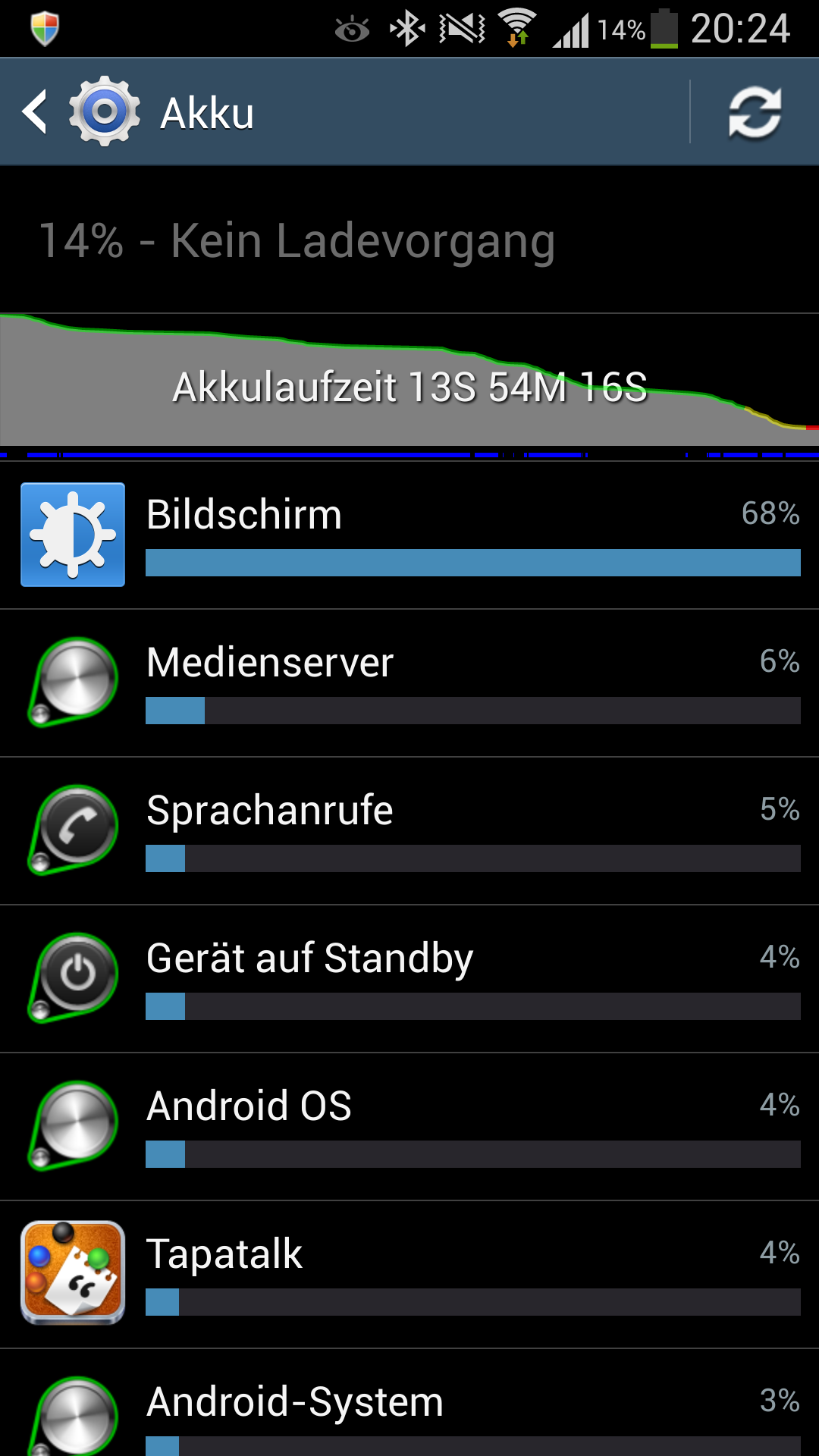Refresh the battery usage statistics

coord(755,112)
